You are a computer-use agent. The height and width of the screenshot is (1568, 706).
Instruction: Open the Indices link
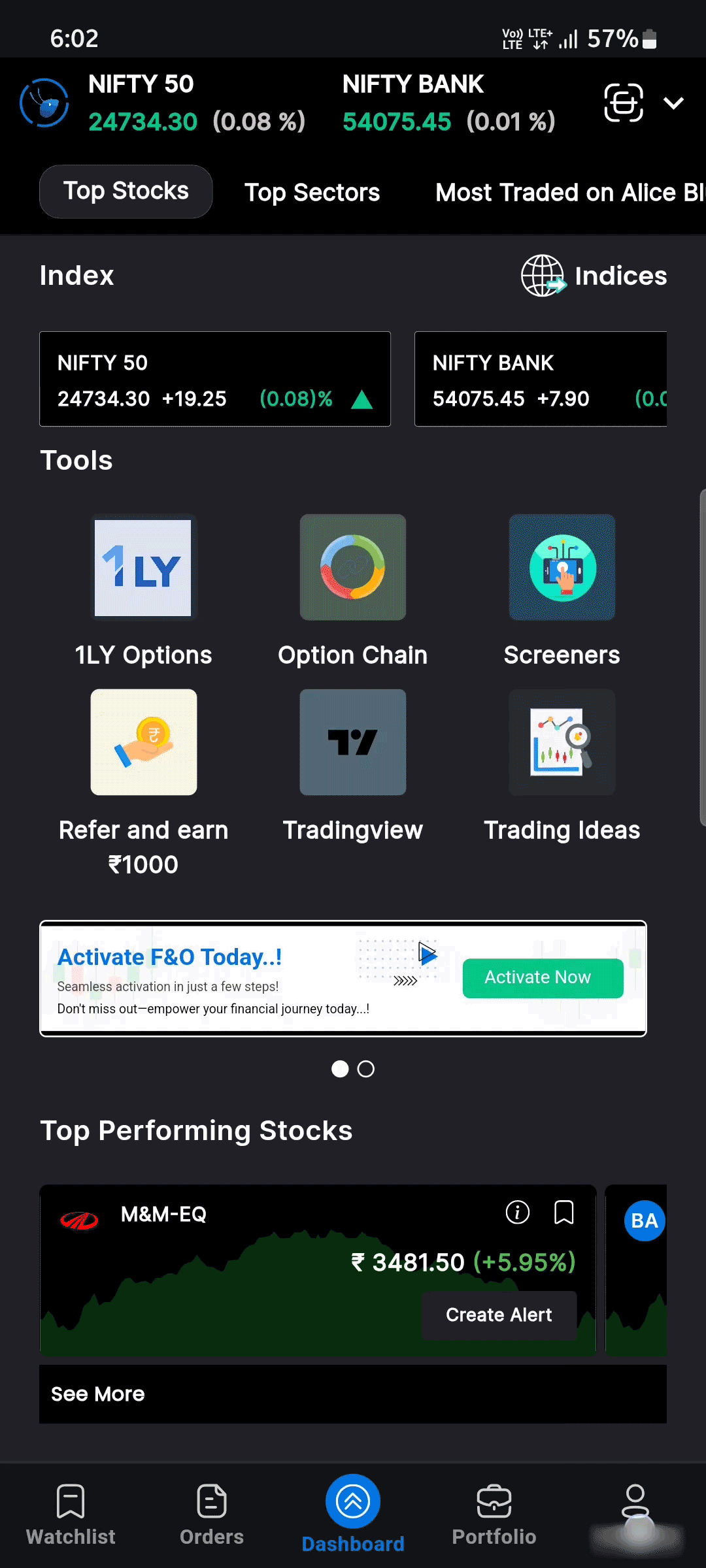point(594,276)
